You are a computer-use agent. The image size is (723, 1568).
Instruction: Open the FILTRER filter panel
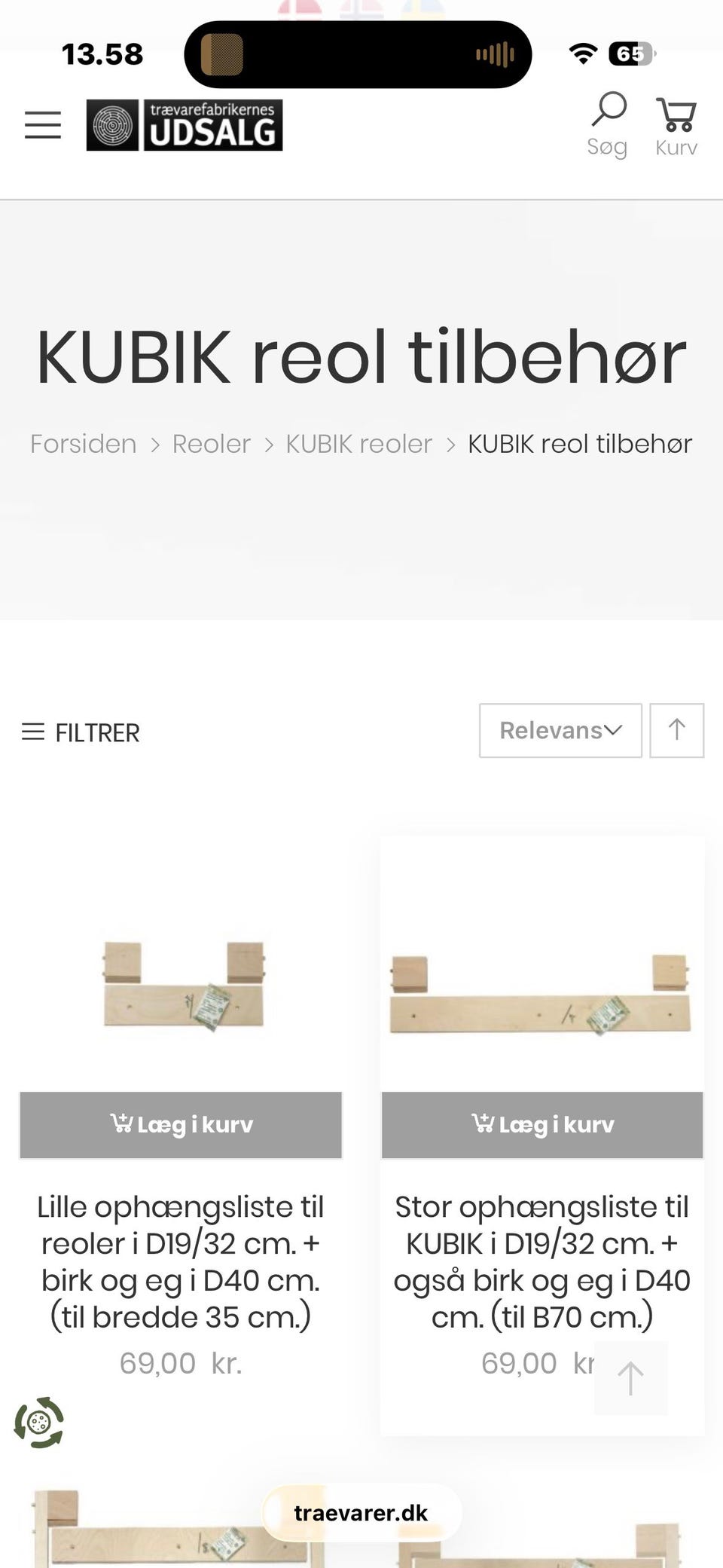tap(81, 732)
